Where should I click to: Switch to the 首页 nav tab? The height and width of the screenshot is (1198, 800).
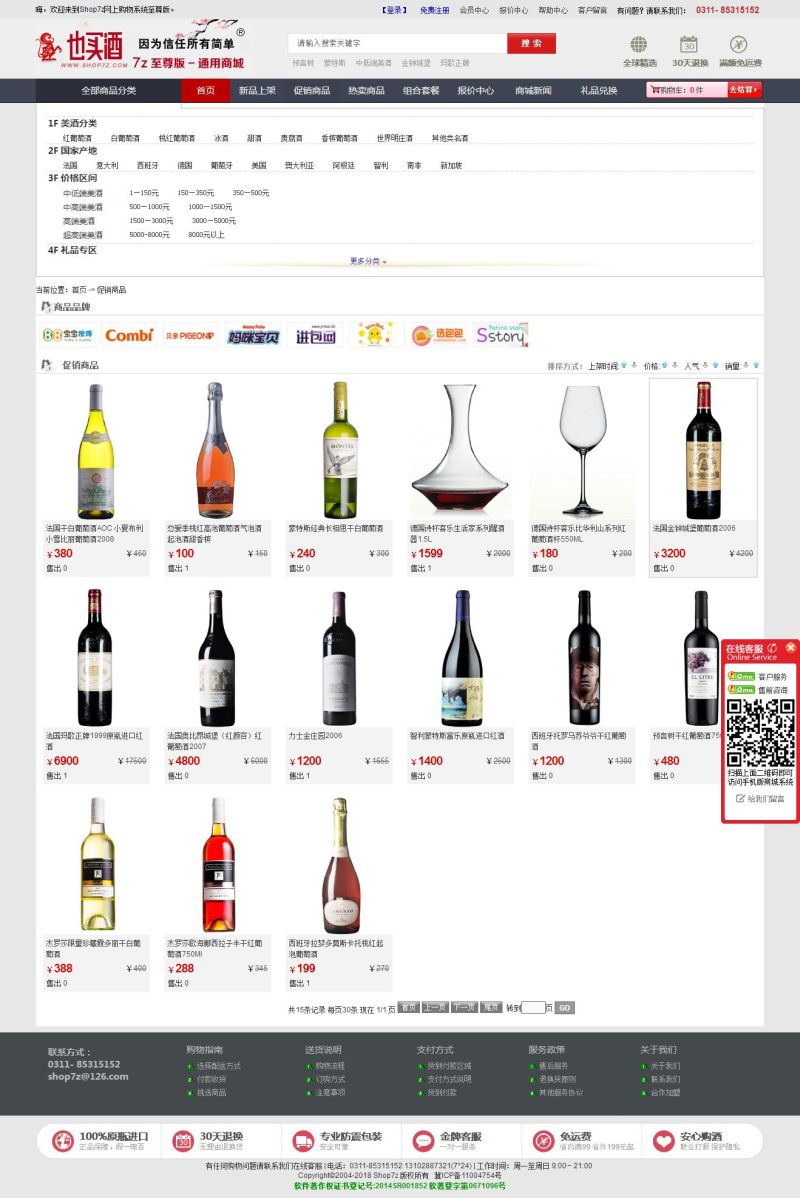pyautogui.click(x=205, y=90)
